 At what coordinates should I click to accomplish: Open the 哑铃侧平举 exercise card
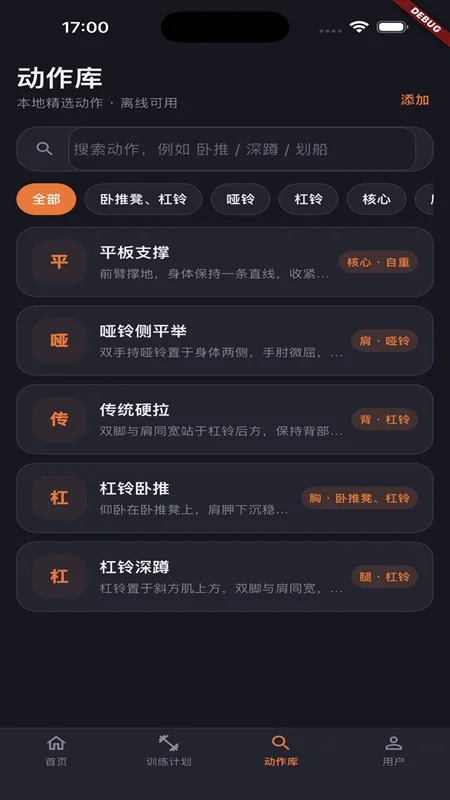[x=225, y=341]
